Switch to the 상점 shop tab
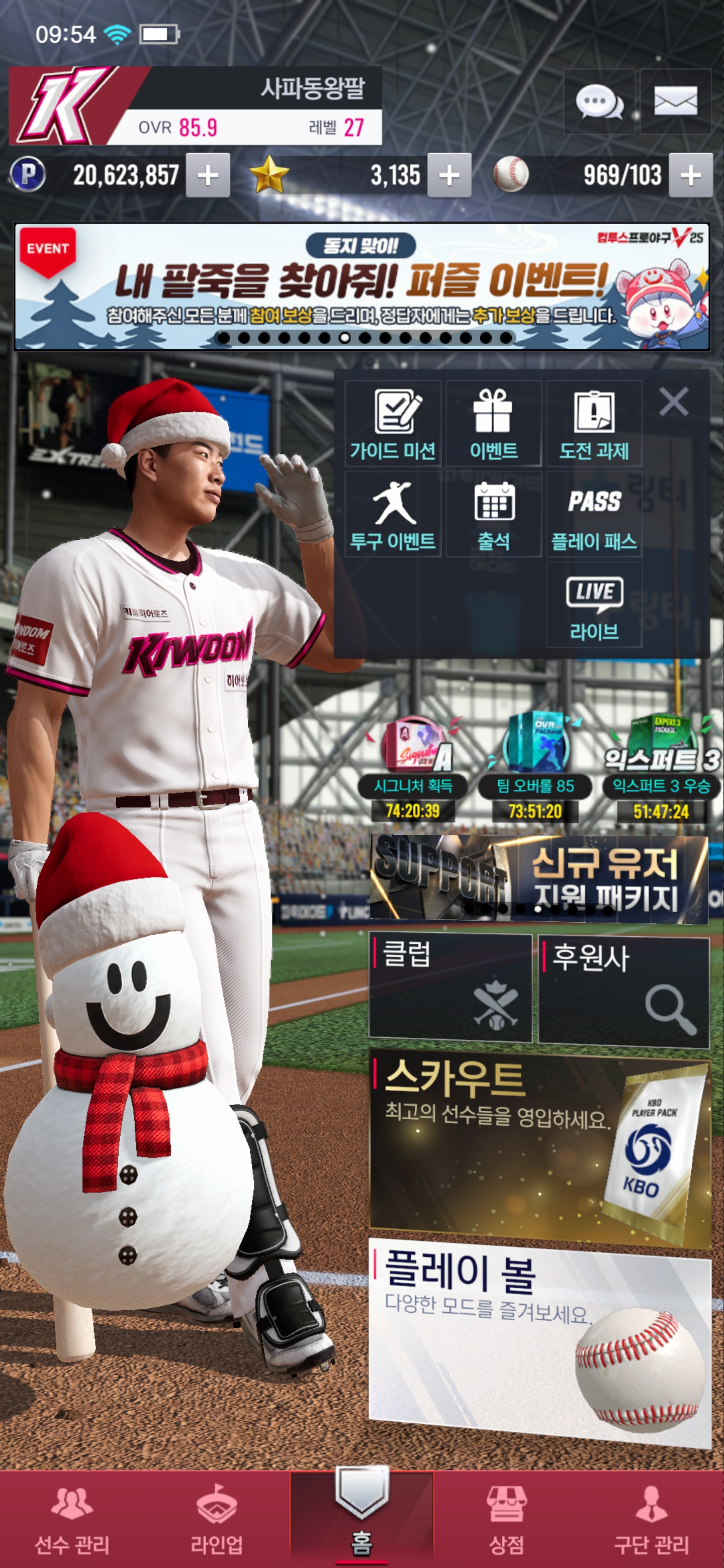 [x=507, y=1519]
